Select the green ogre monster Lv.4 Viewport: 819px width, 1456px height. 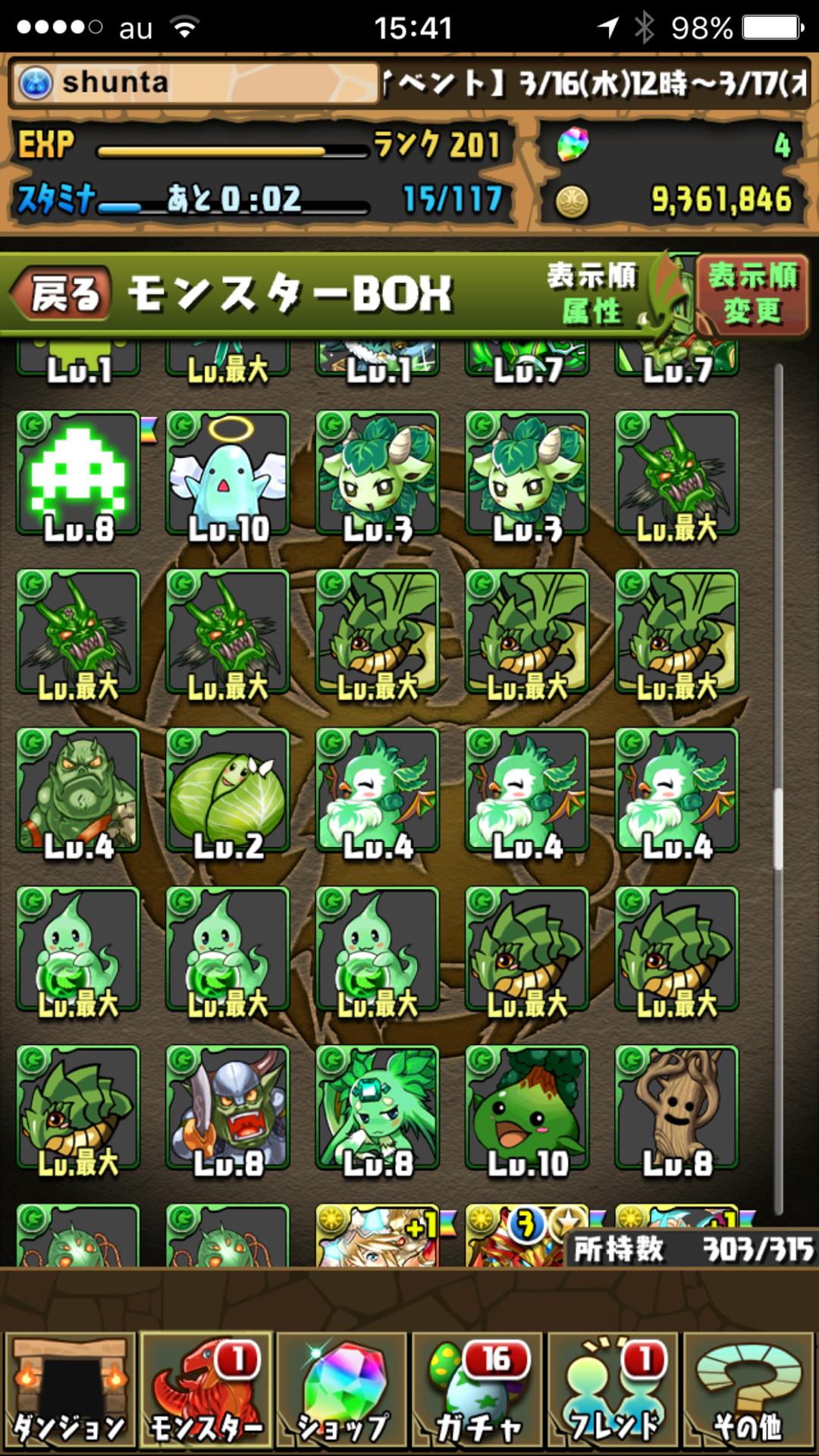click(78, 791)
